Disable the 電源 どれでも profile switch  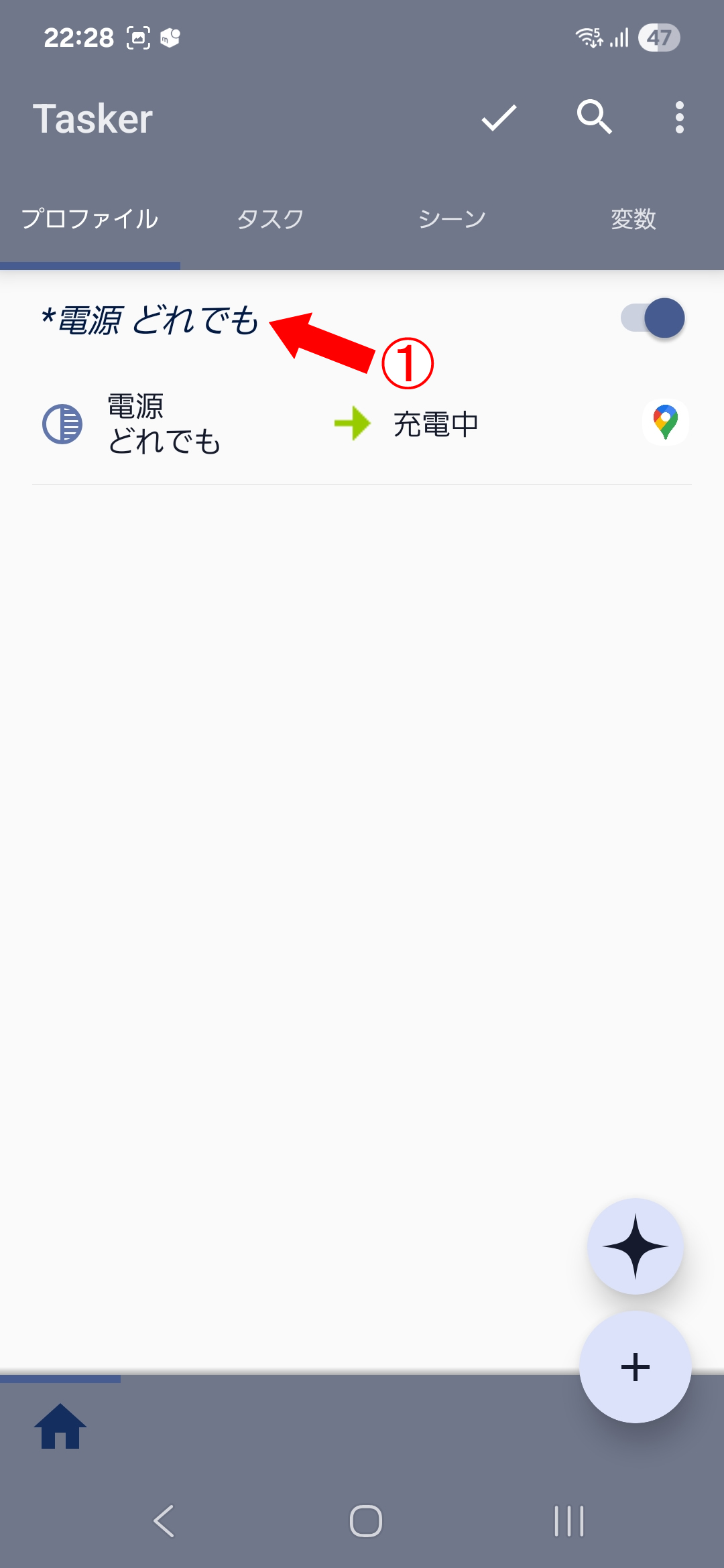653,318
